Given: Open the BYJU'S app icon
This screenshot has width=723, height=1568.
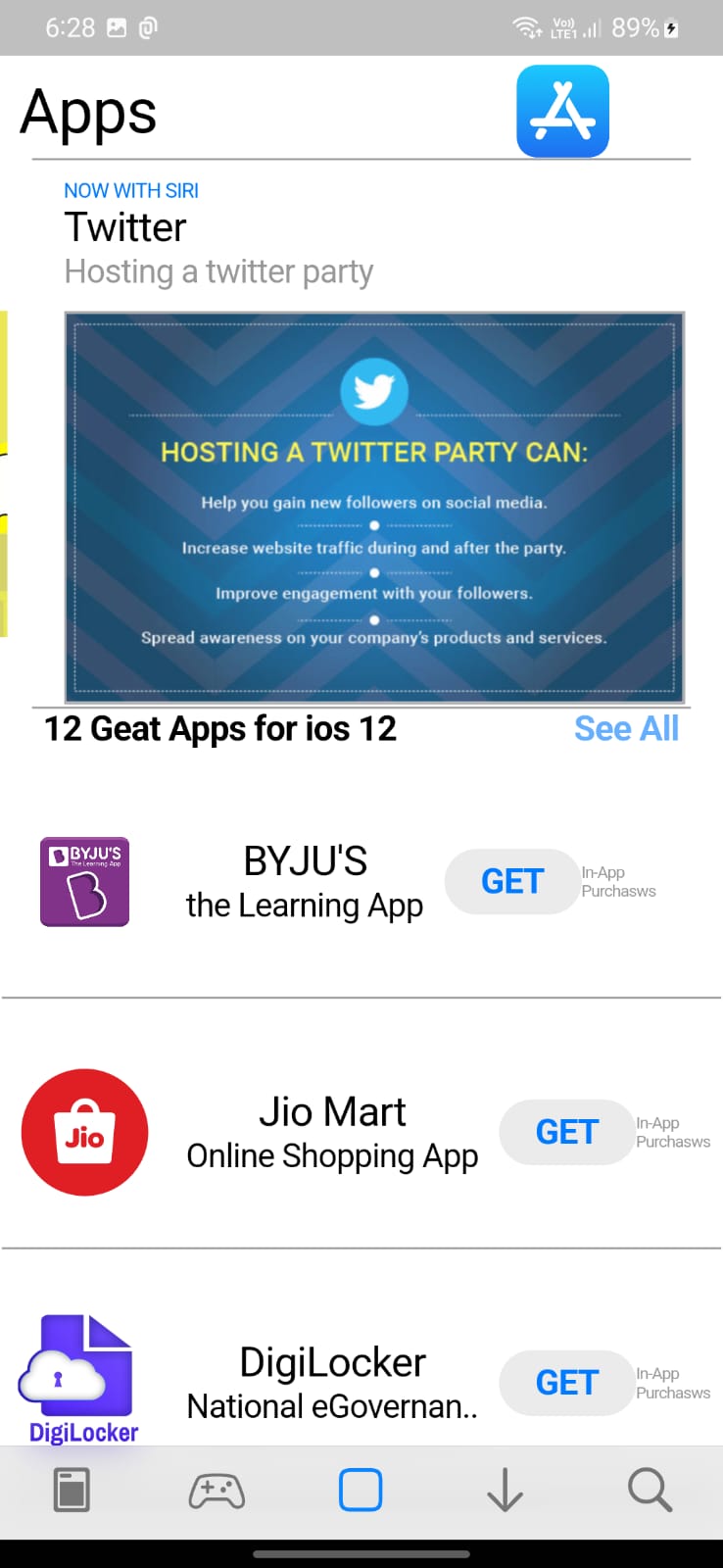Looking at the screenshot, I should (x=84, y=881).
